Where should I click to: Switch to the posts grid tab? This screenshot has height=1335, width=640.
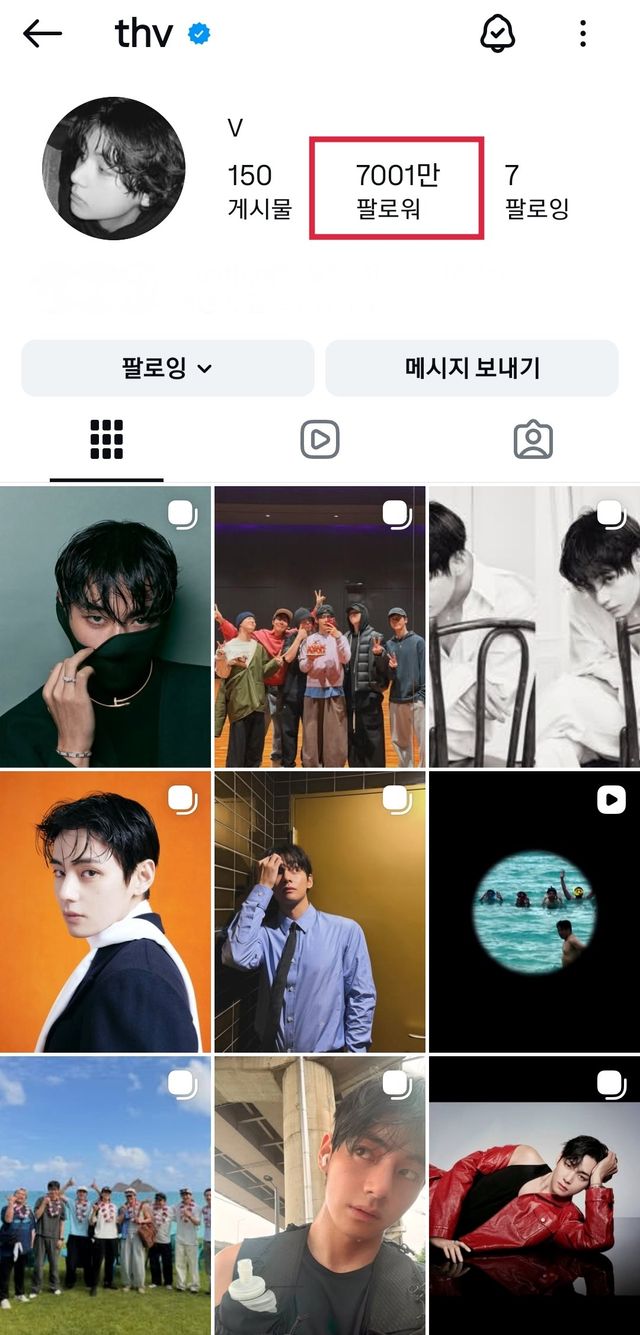(x=106, y=439)
